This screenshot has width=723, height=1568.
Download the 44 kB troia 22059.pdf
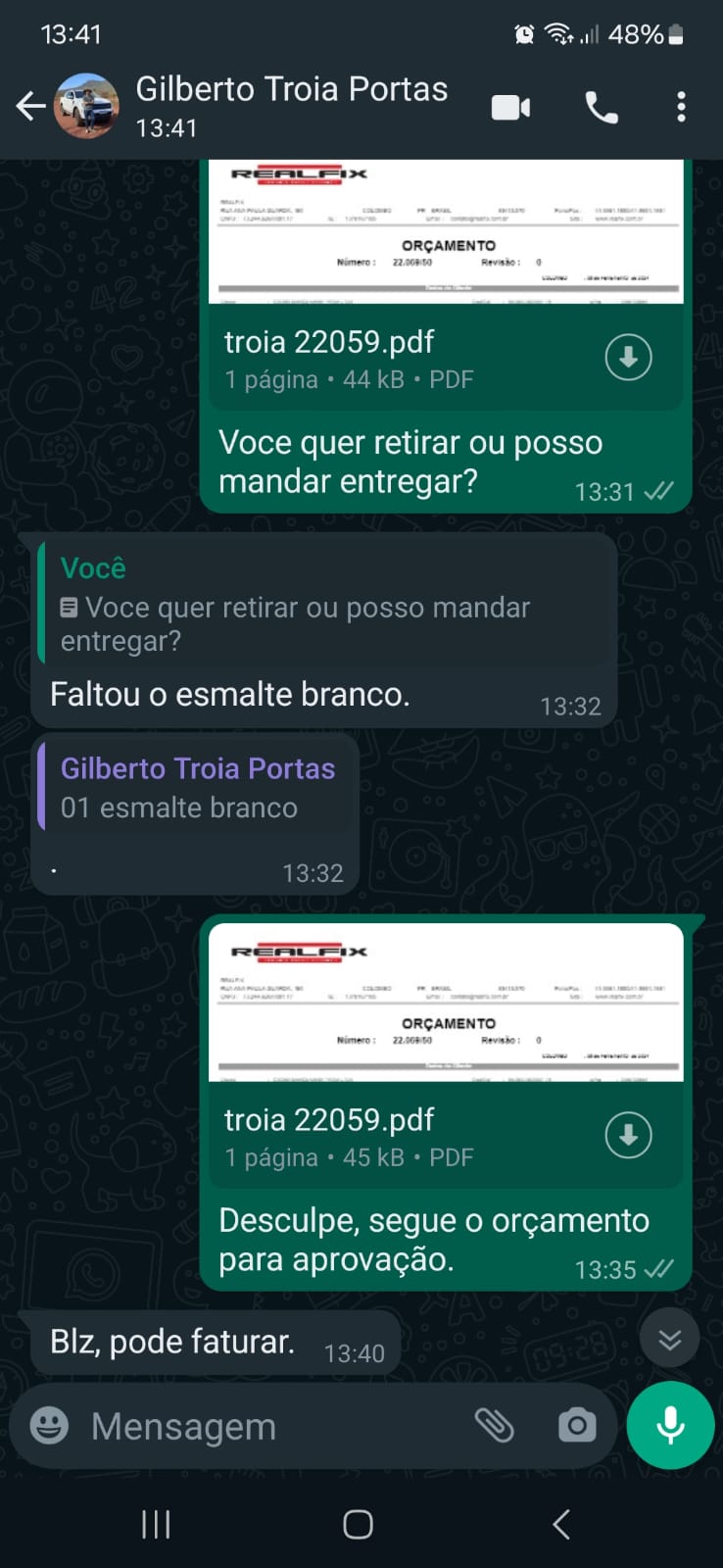tap(628, 358)
